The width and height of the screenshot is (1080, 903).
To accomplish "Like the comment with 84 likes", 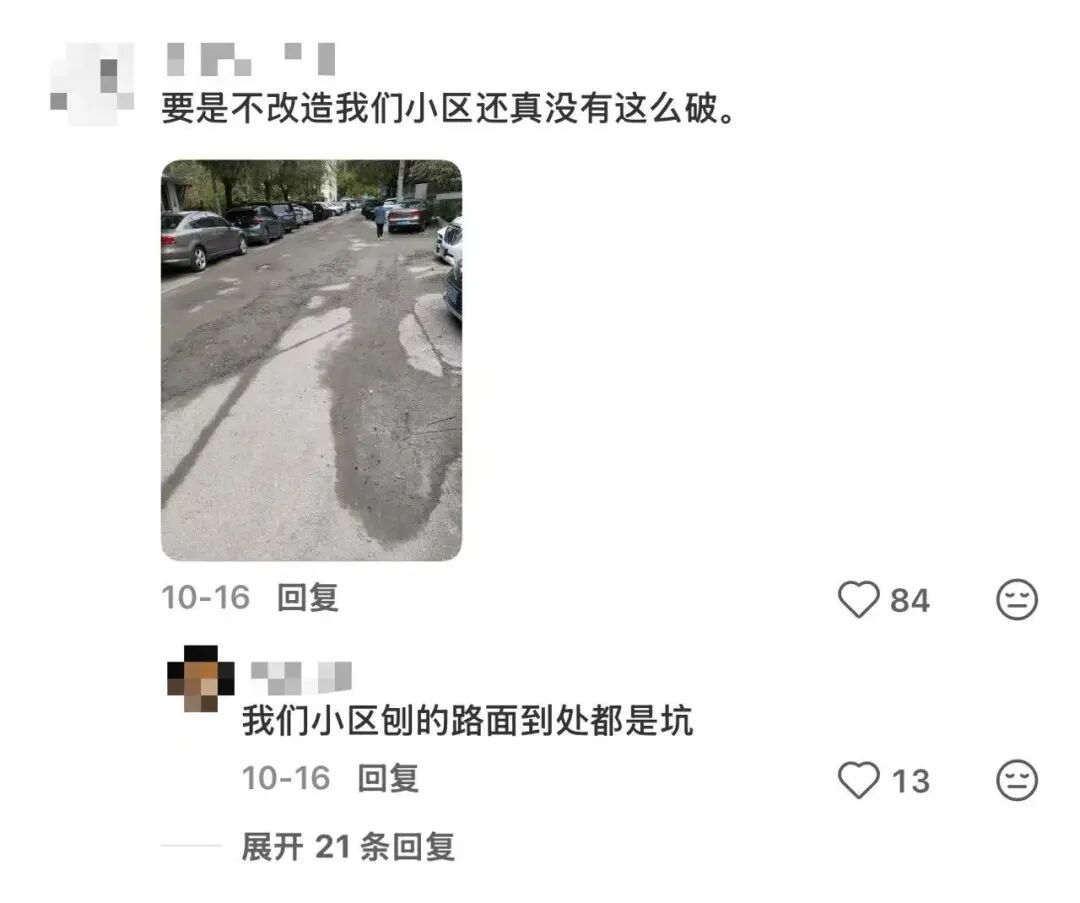I will point(857,600).
